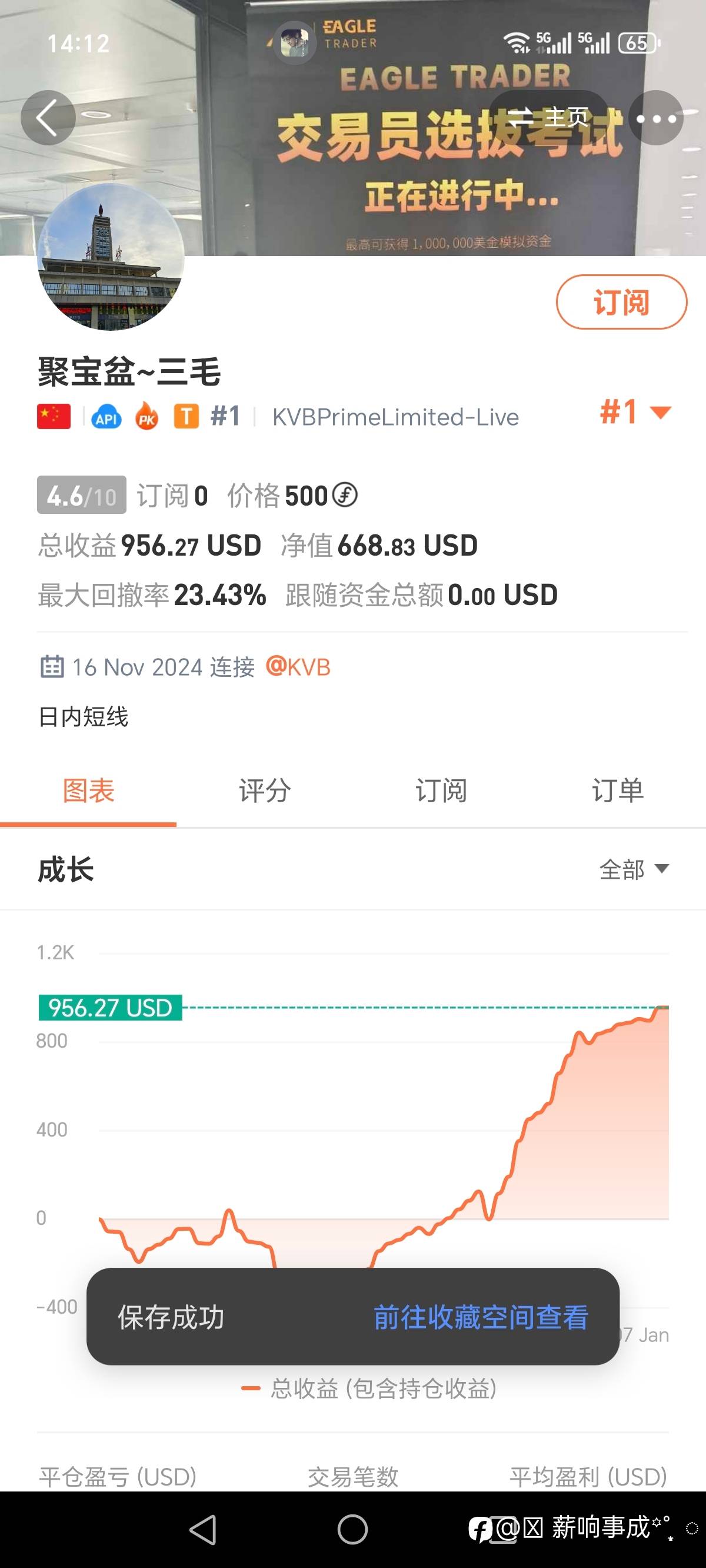
Task: Switch to the 订阅 tab
Action: (441, 790)
